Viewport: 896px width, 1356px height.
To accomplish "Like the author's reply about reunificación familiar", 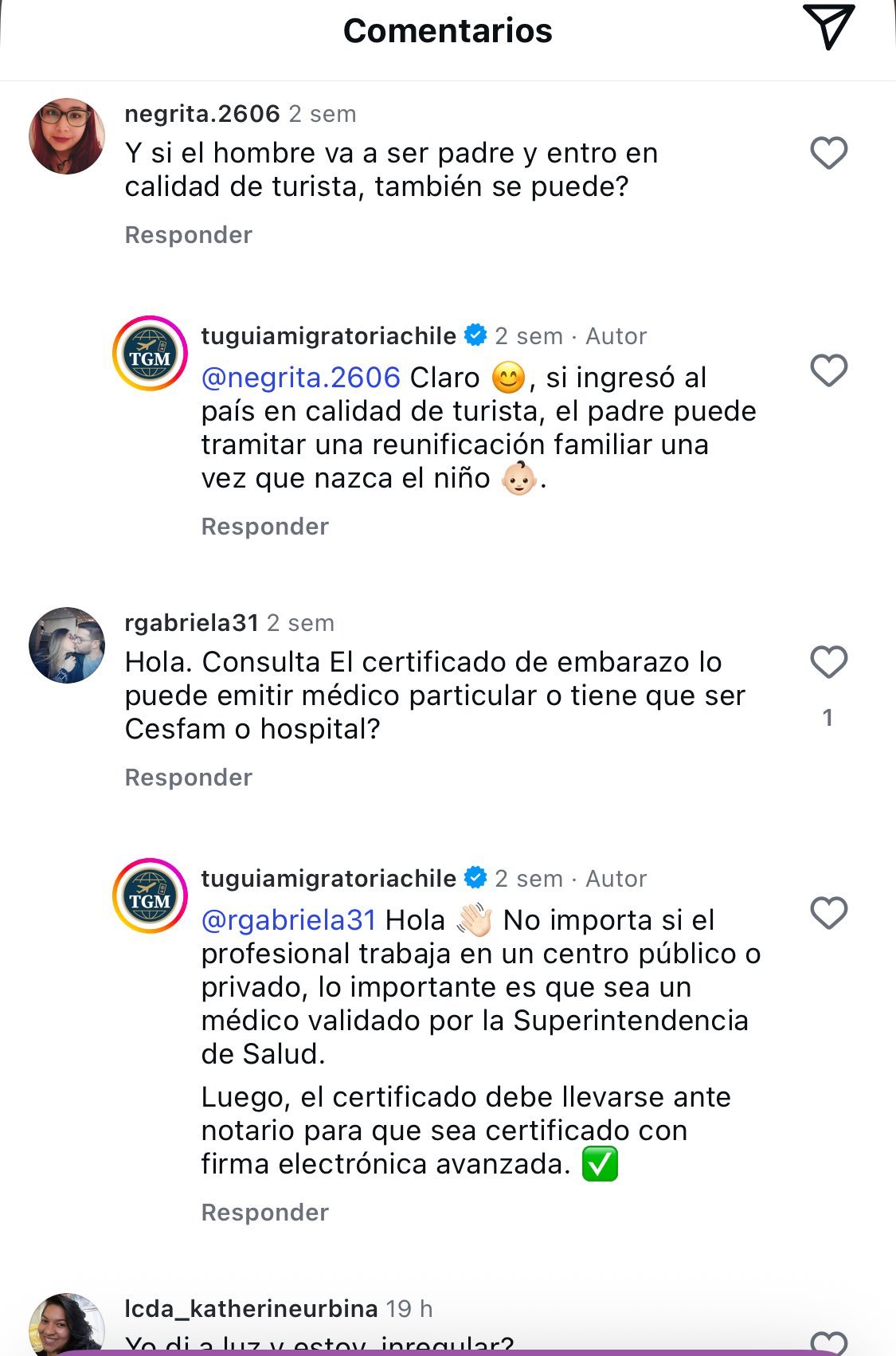I will coord(828,370).
